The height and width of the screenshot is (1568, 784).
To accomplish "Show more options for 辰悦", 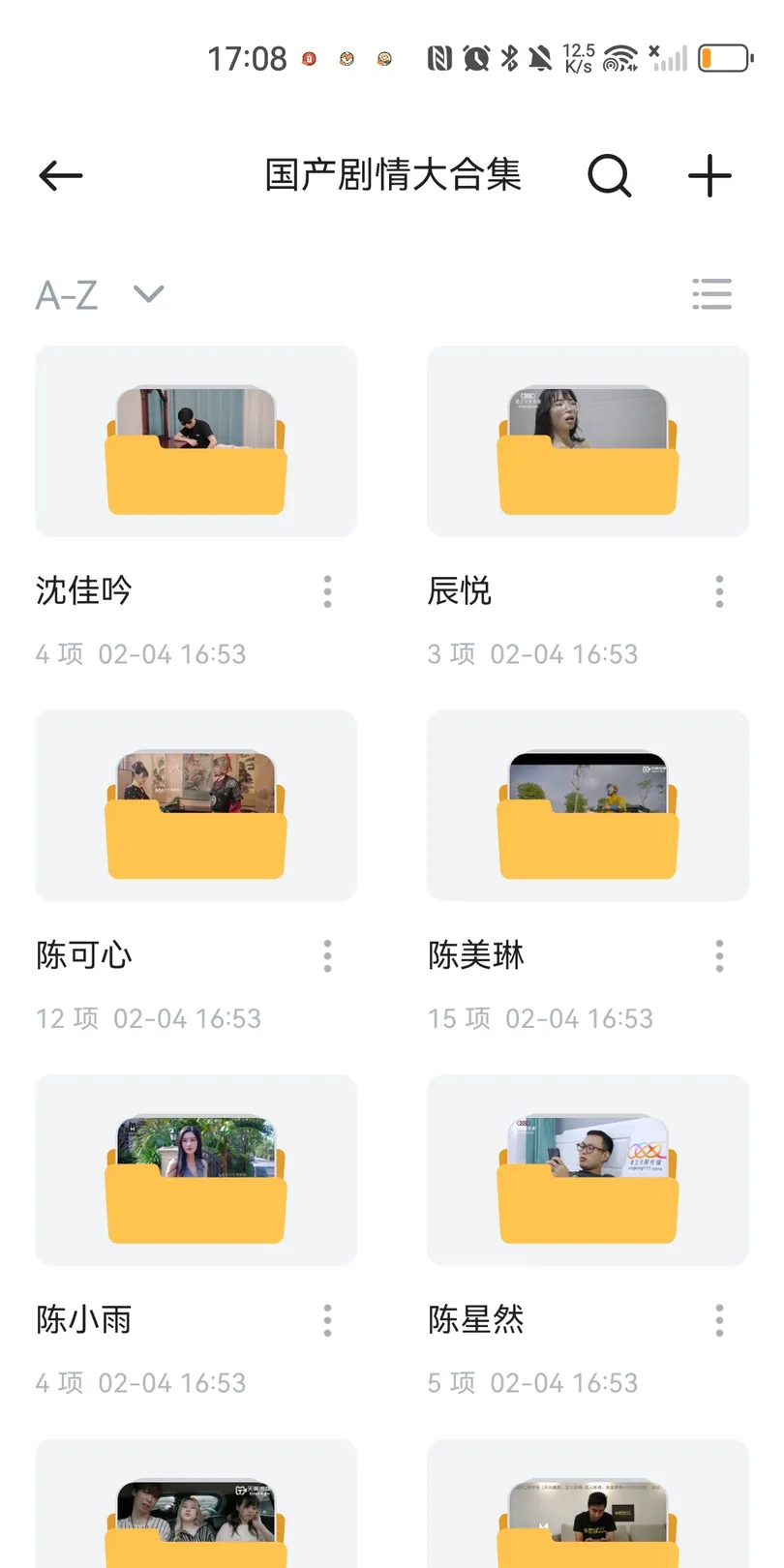I will click(x=719, y=591).
